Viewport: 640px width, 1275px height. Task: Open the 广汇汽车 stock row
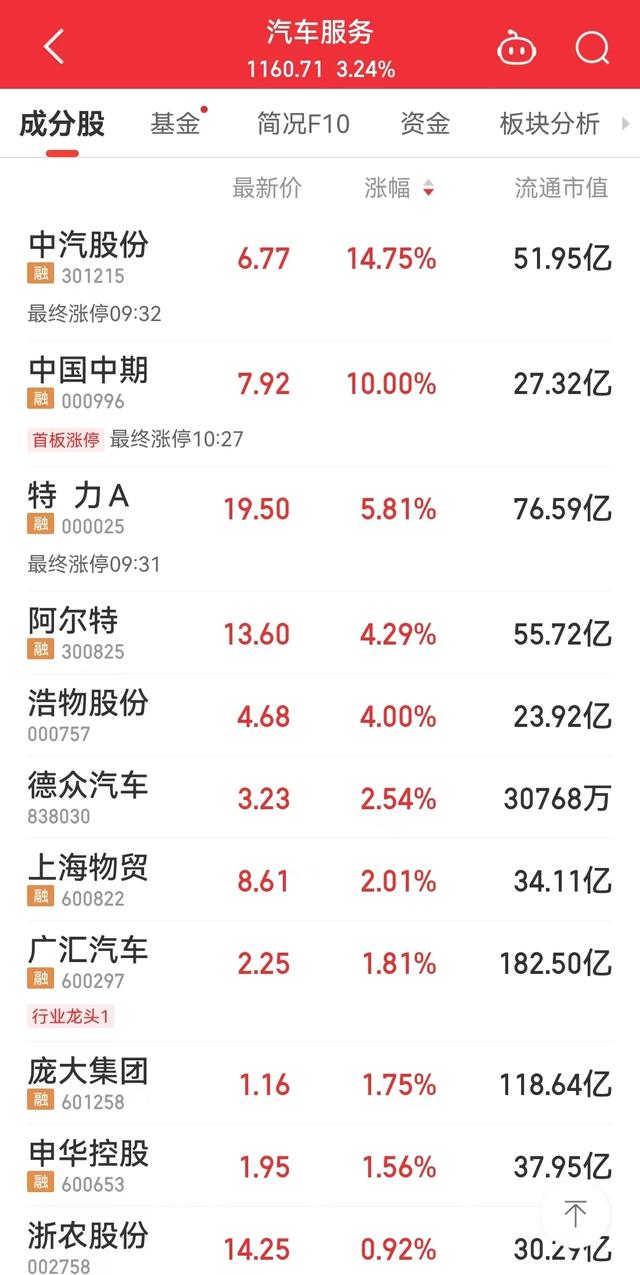point(320,982)
